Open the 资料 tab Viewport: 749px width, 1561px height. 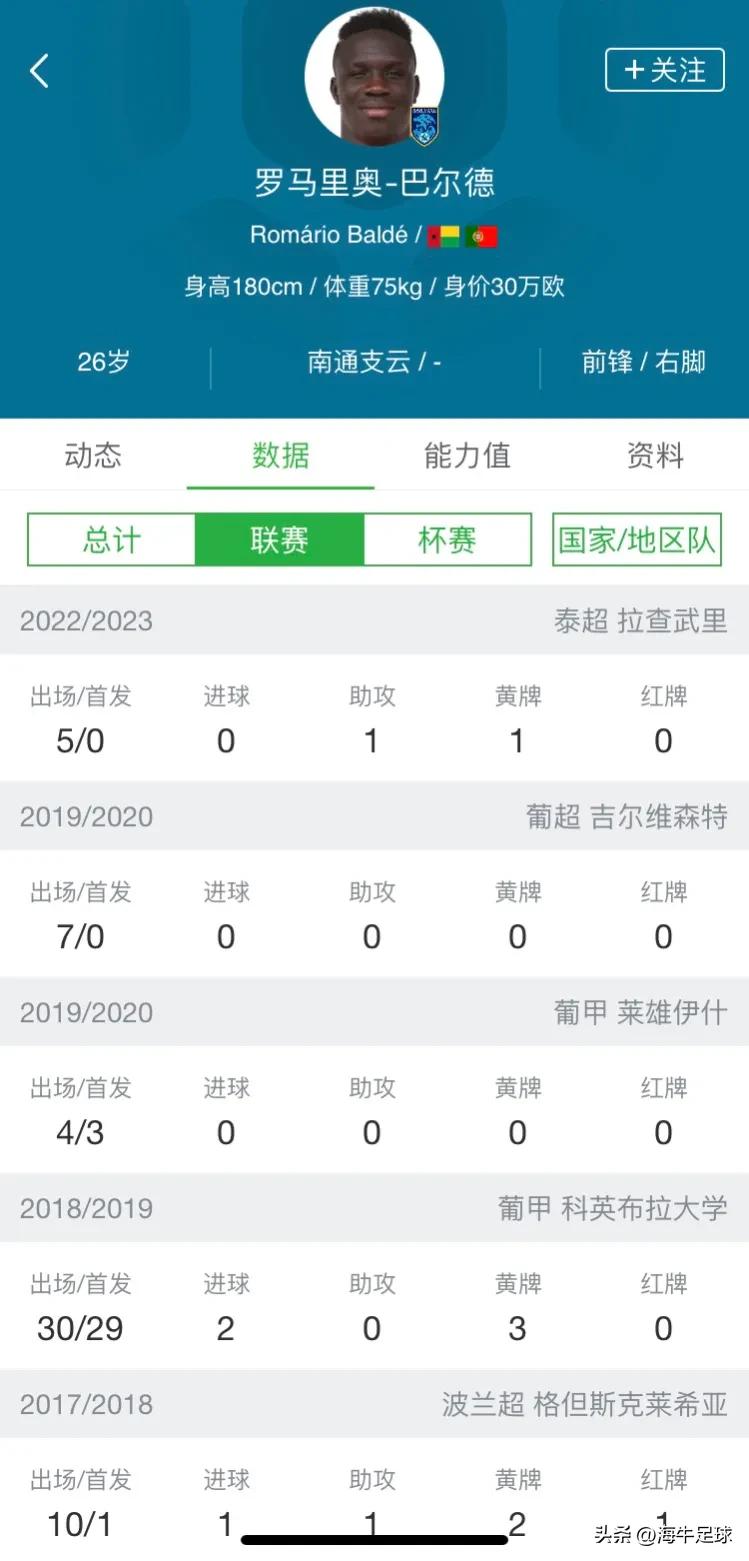click(655, 456)
